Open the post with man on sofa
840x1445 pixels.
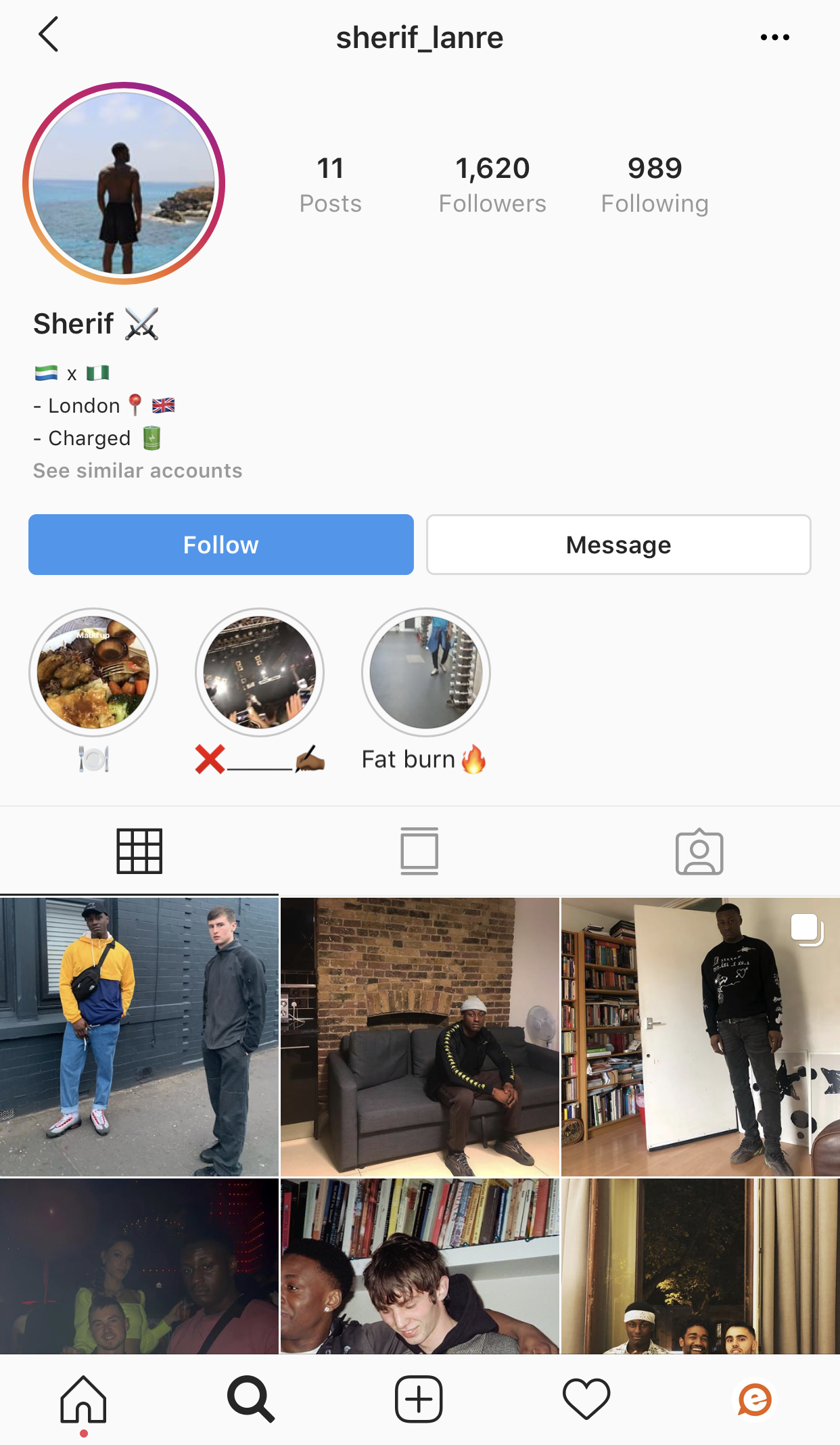coord(420,1037)
